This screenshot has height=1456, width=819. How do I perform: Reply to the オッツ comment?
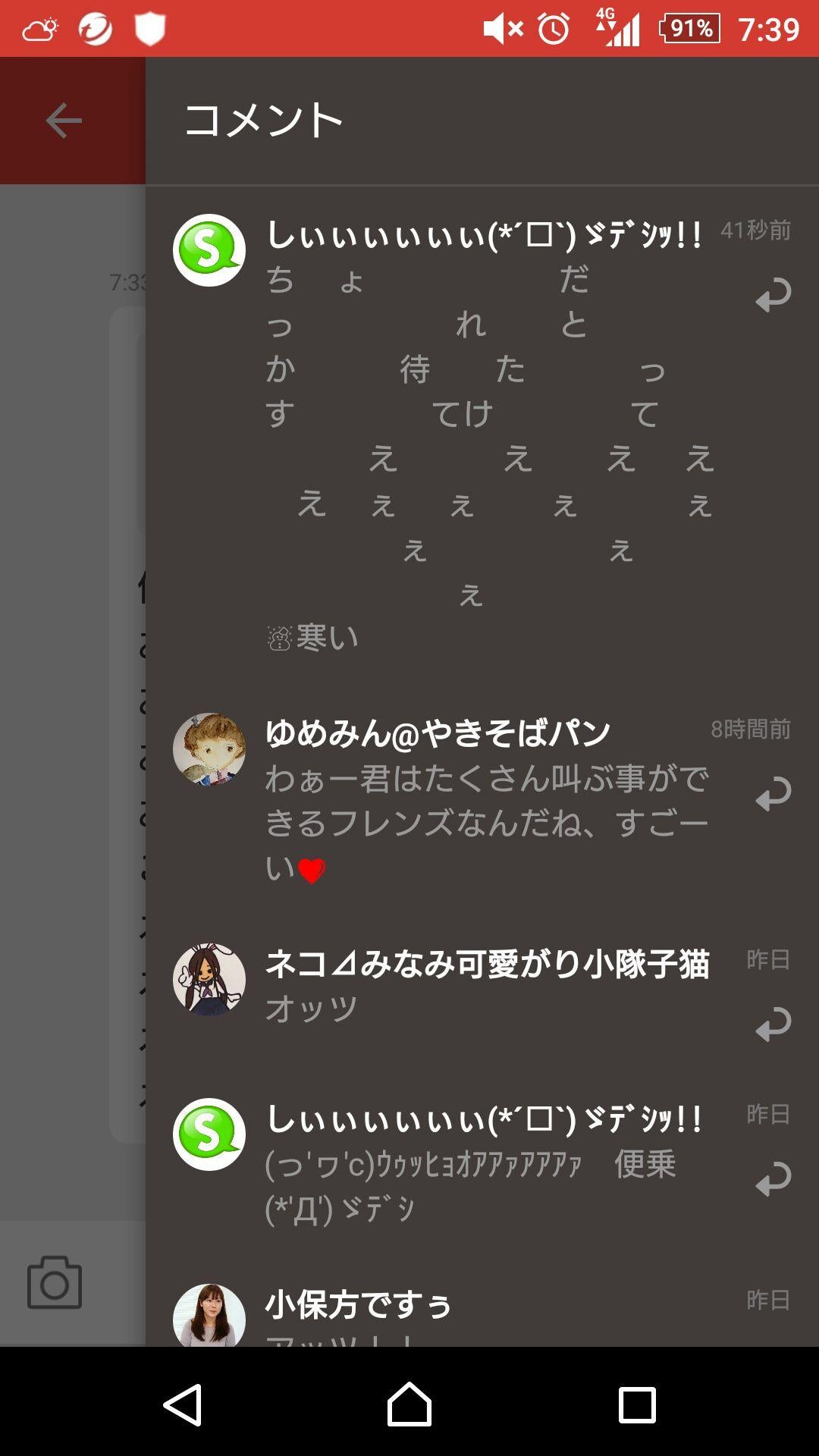point(773,1024)
